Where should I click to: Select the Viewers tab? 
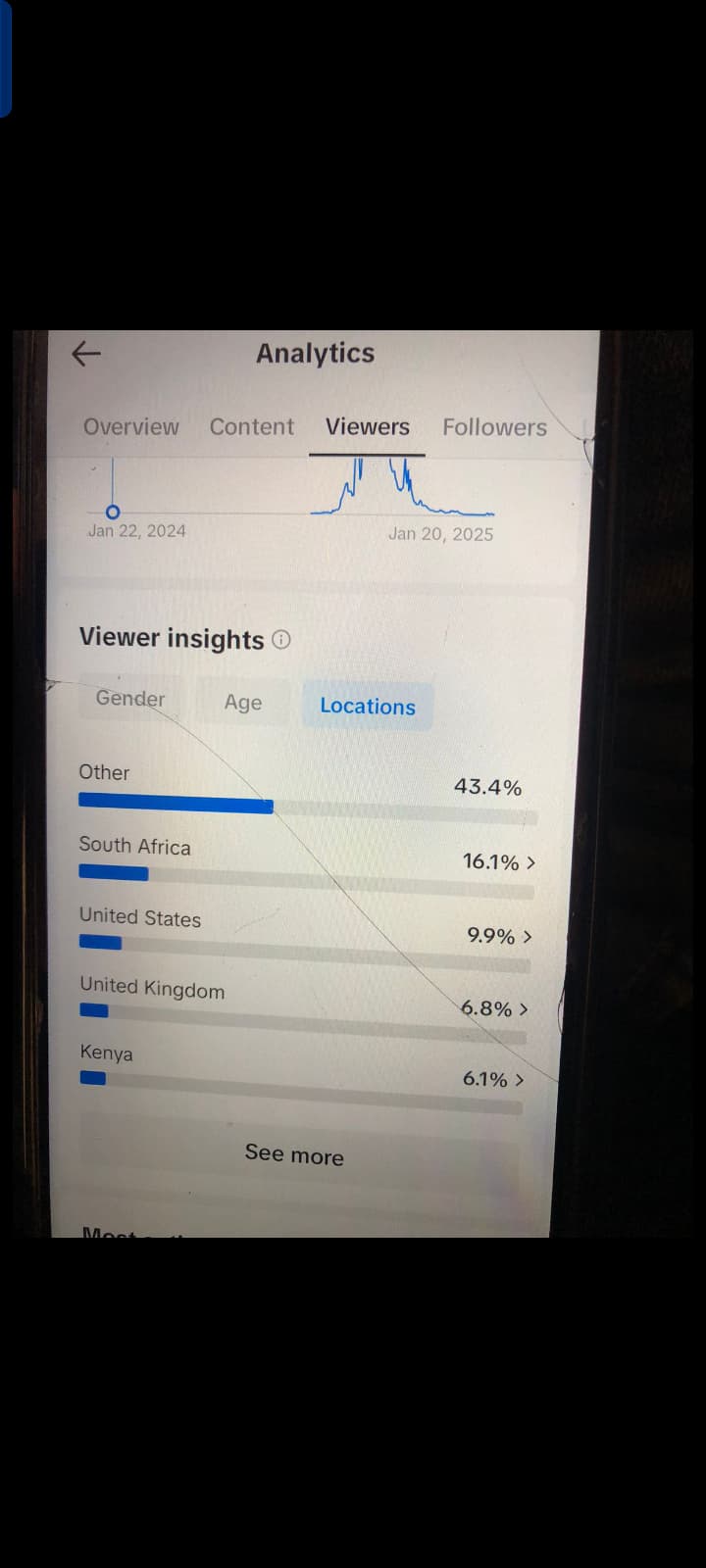368,427
